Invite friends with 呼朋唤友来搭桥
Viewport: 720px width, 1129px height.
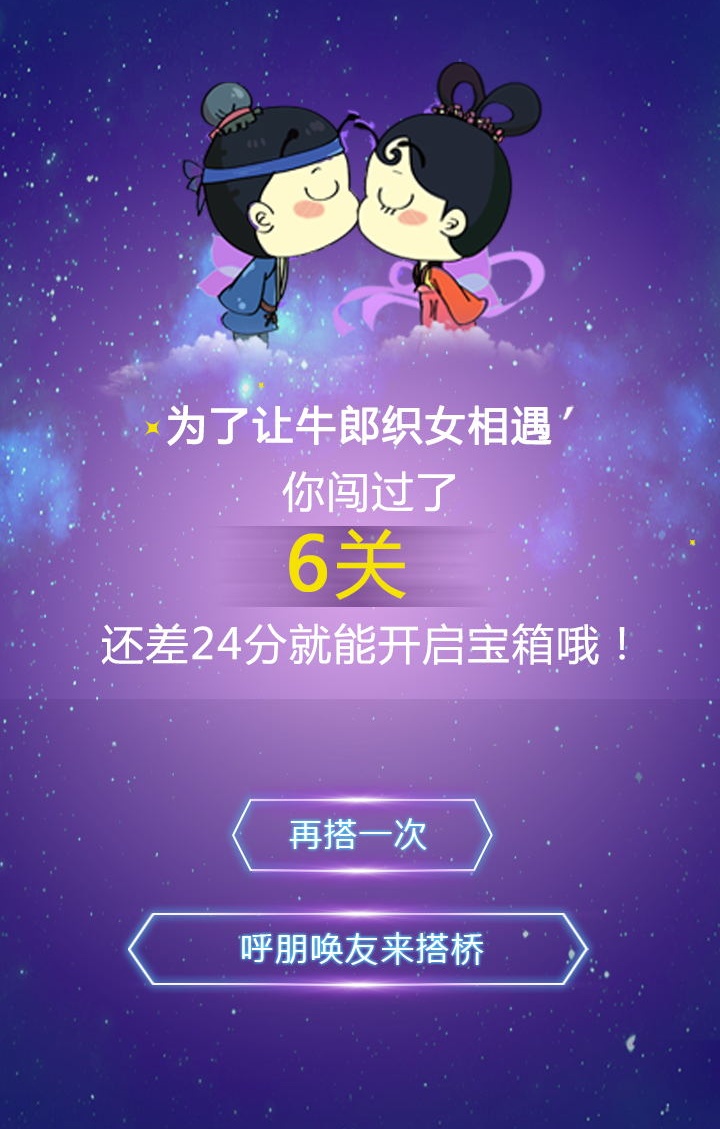359,948
